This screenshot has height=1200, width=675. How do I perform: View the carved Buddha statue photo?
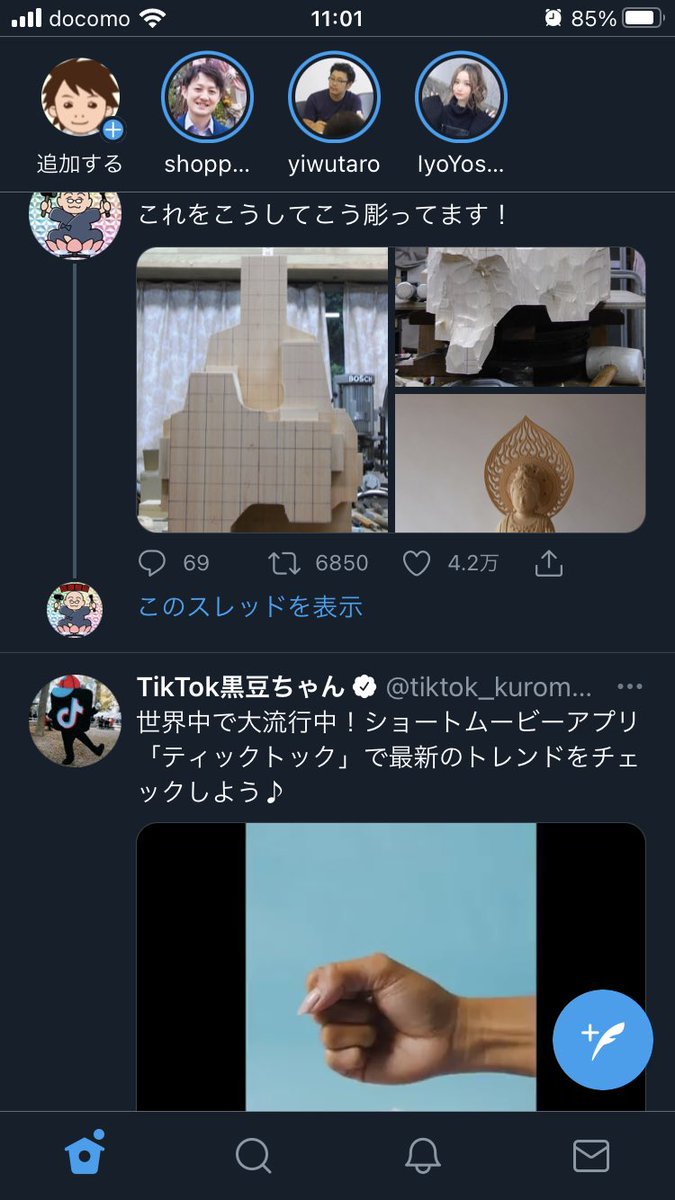pos(520,463)
